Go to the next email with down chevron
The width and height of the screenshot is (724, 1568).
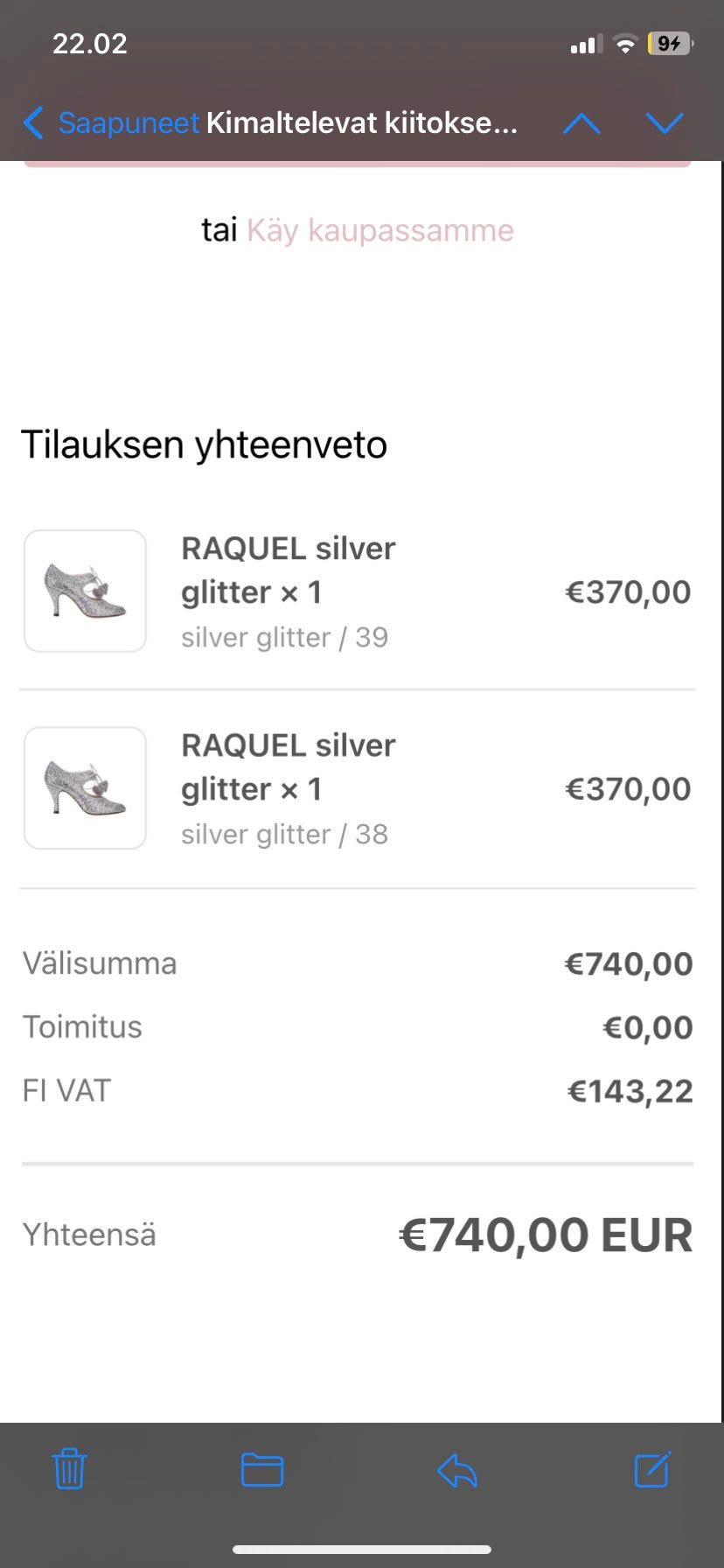[x=665, y=123]
